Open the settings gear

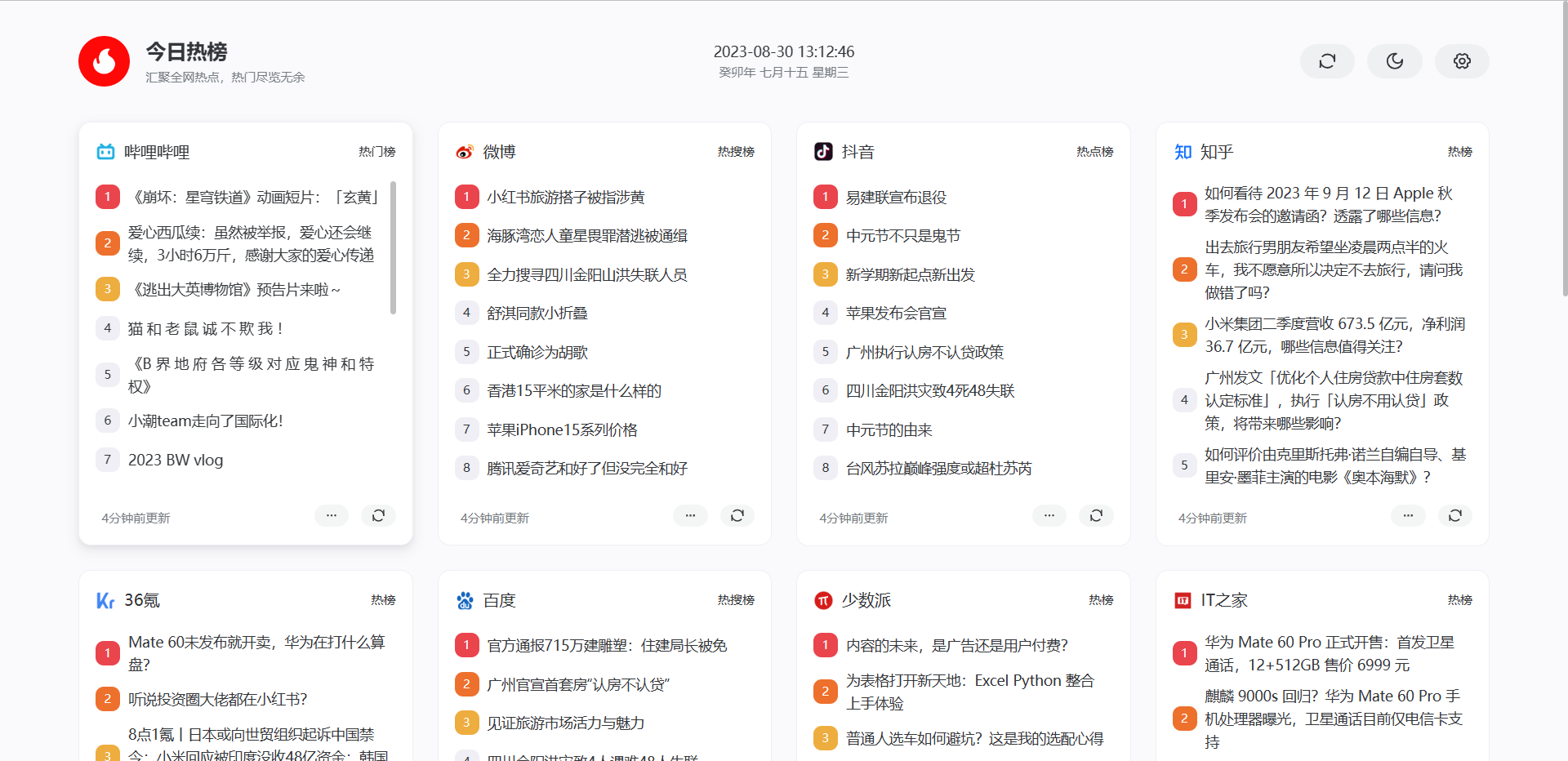pos(1462,61)
